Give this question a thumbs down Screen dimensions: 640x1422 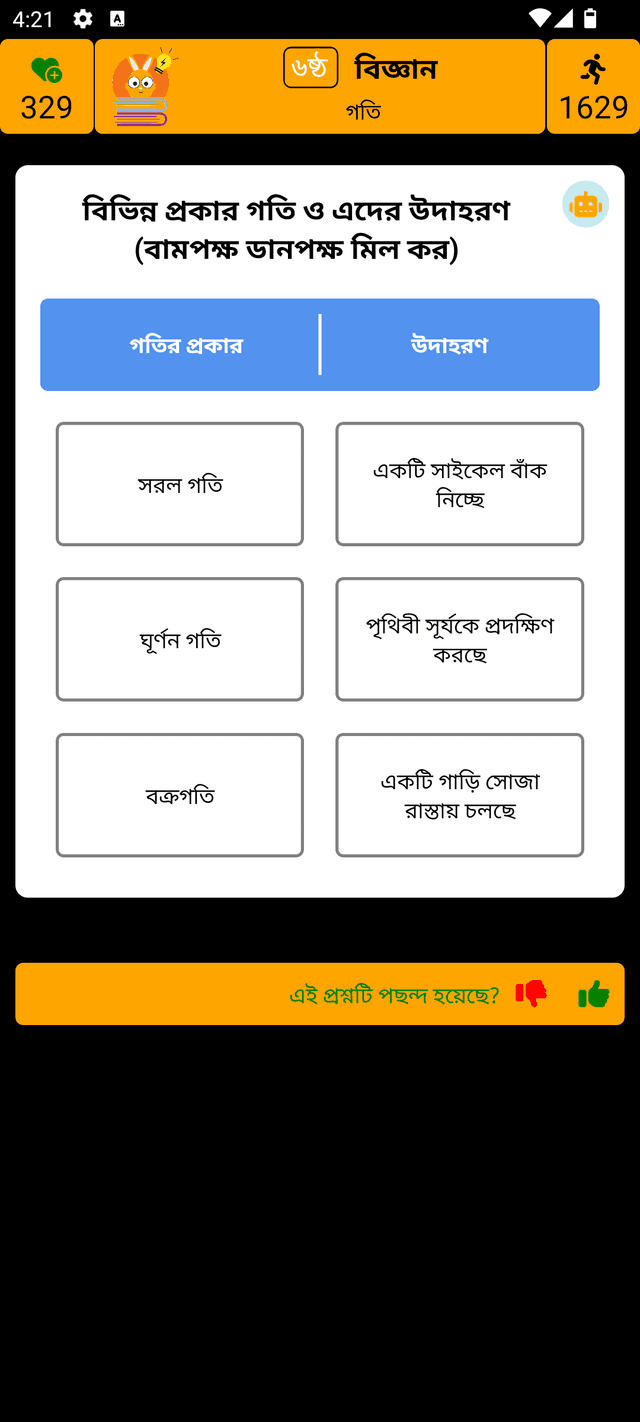[531, 994]
